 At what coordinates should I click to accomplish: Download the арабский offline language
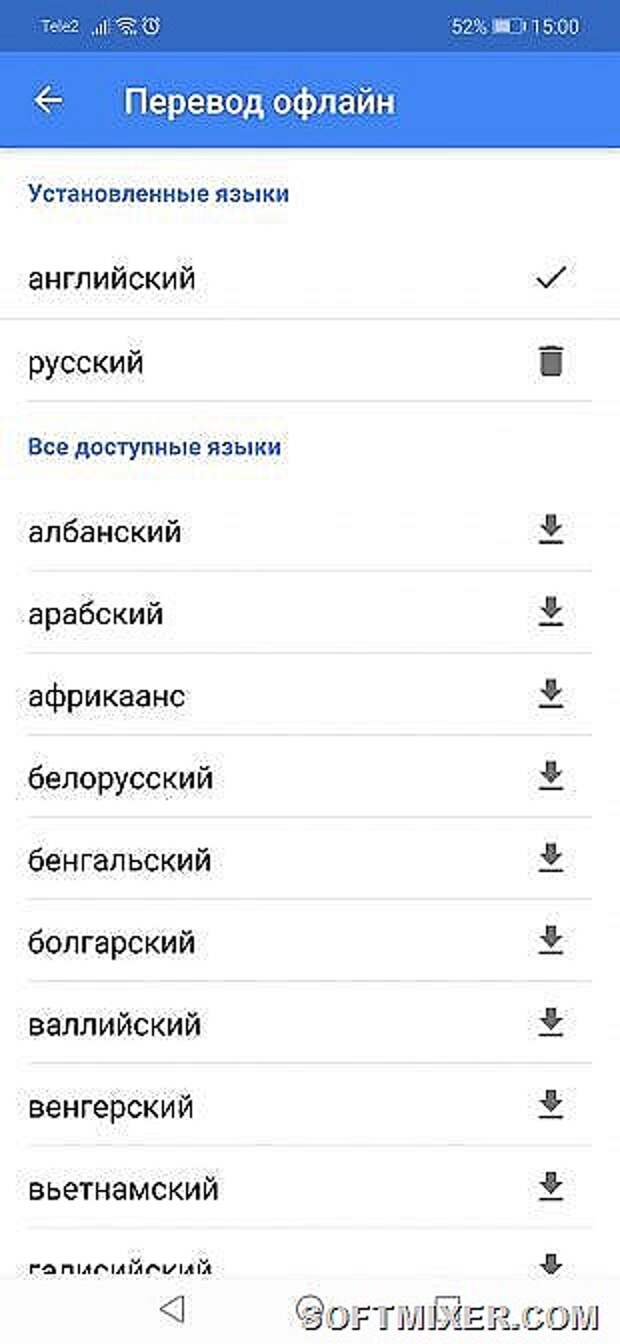pyautogui.click(x=551, y=611)
